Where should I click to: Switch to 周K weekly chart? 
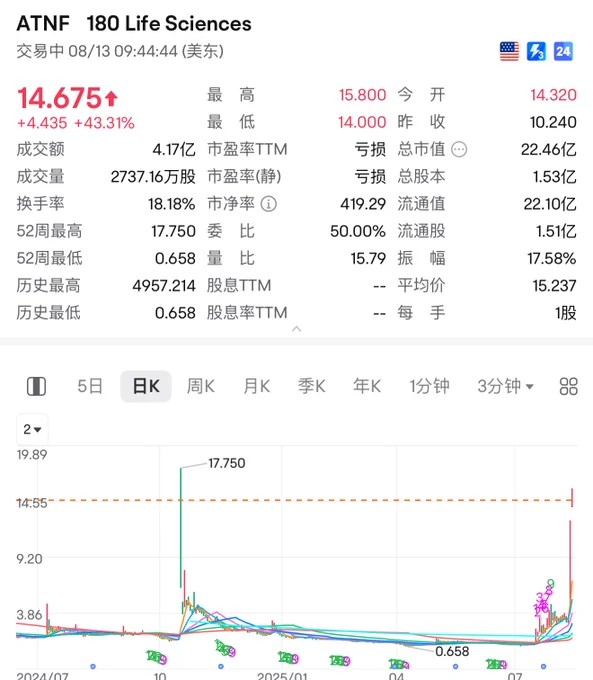coord(200,386)
